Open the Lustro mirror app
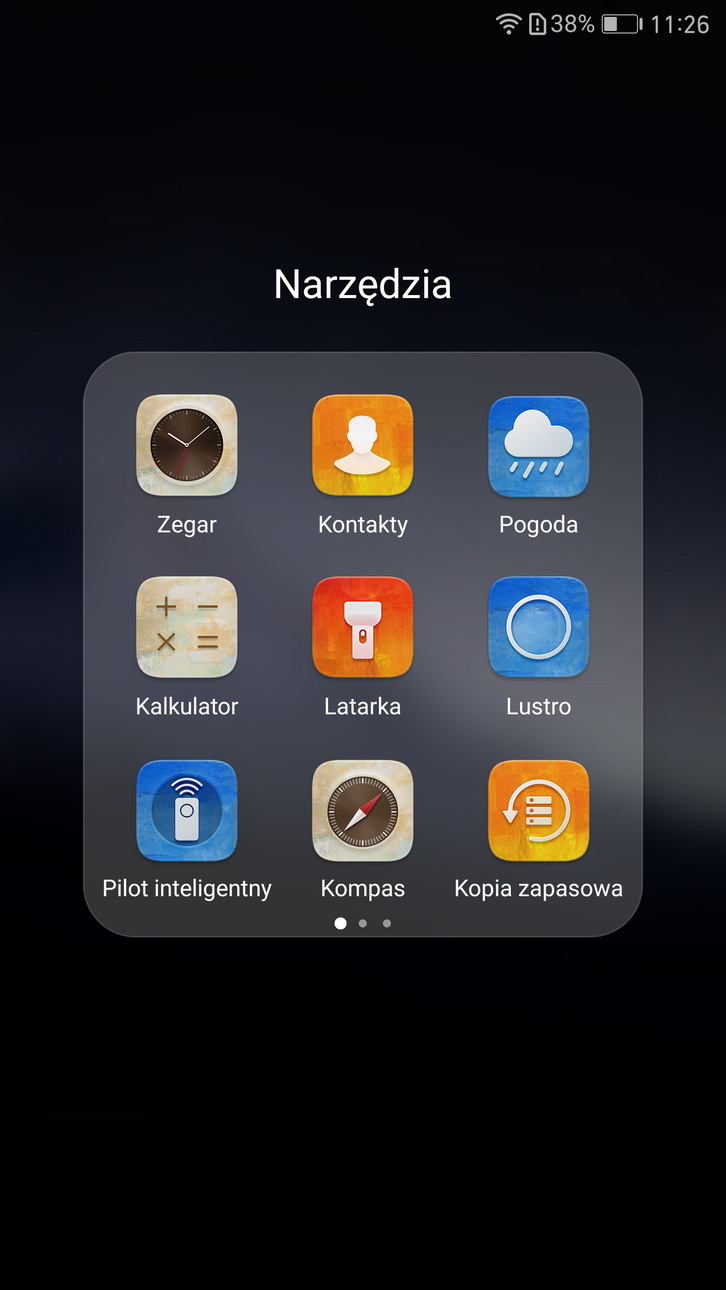The width and height of the screenshot is (726, 1290). click(x=538, y=627)
